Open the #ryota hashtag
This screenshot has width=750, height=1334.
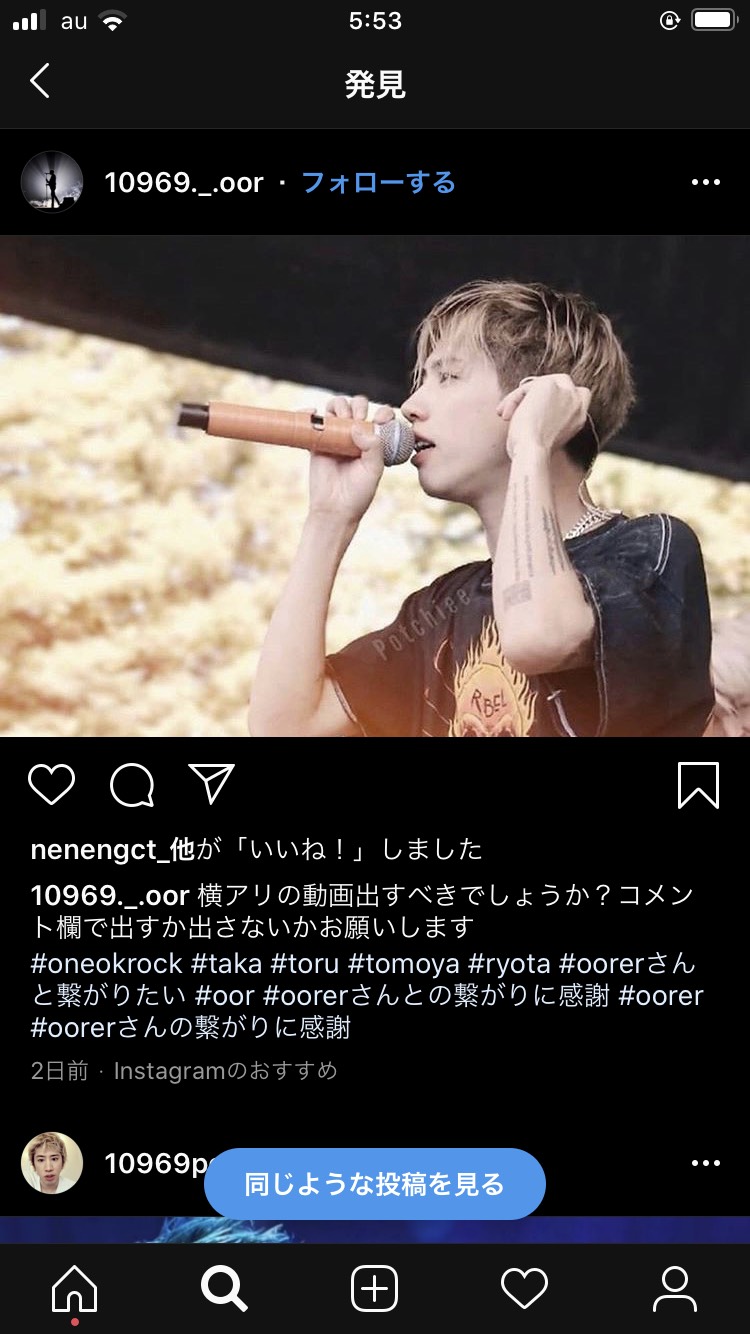click(x=510, y=964)
